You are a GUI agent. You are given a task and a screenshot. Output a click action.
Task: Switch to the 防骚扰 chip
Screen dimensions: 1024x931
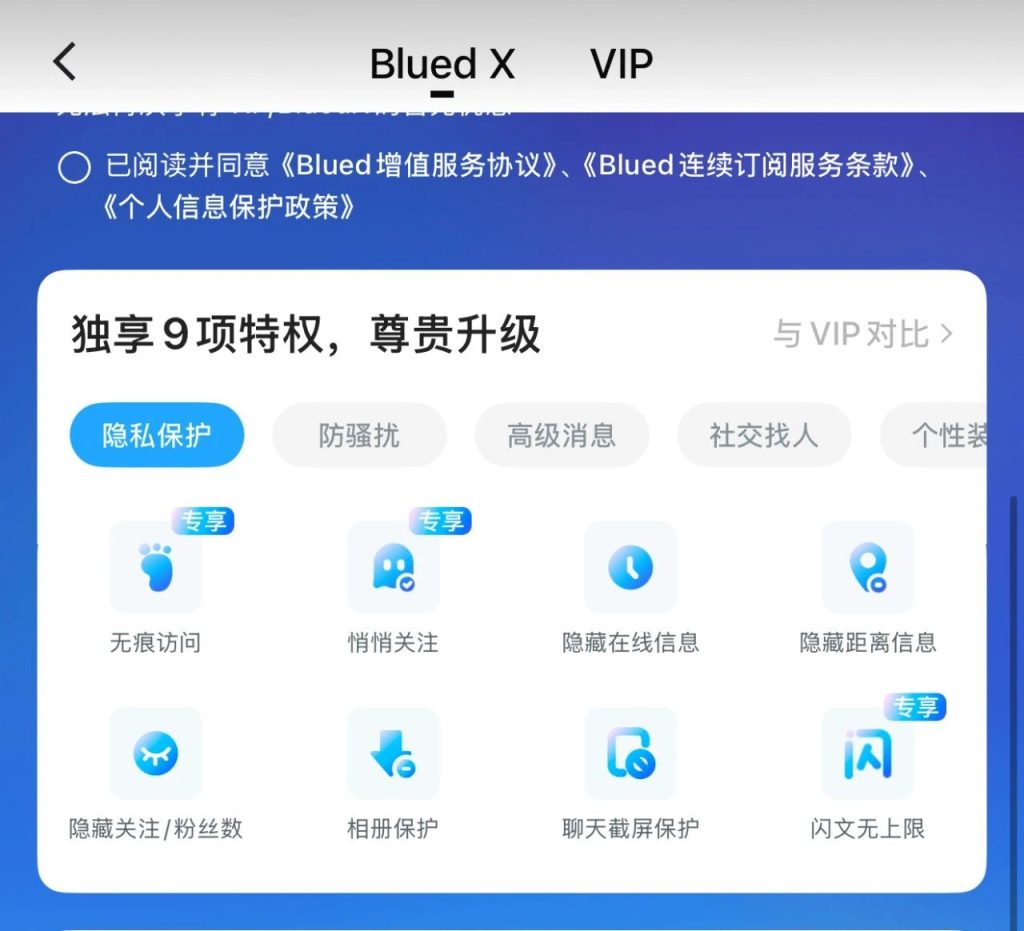359,435
